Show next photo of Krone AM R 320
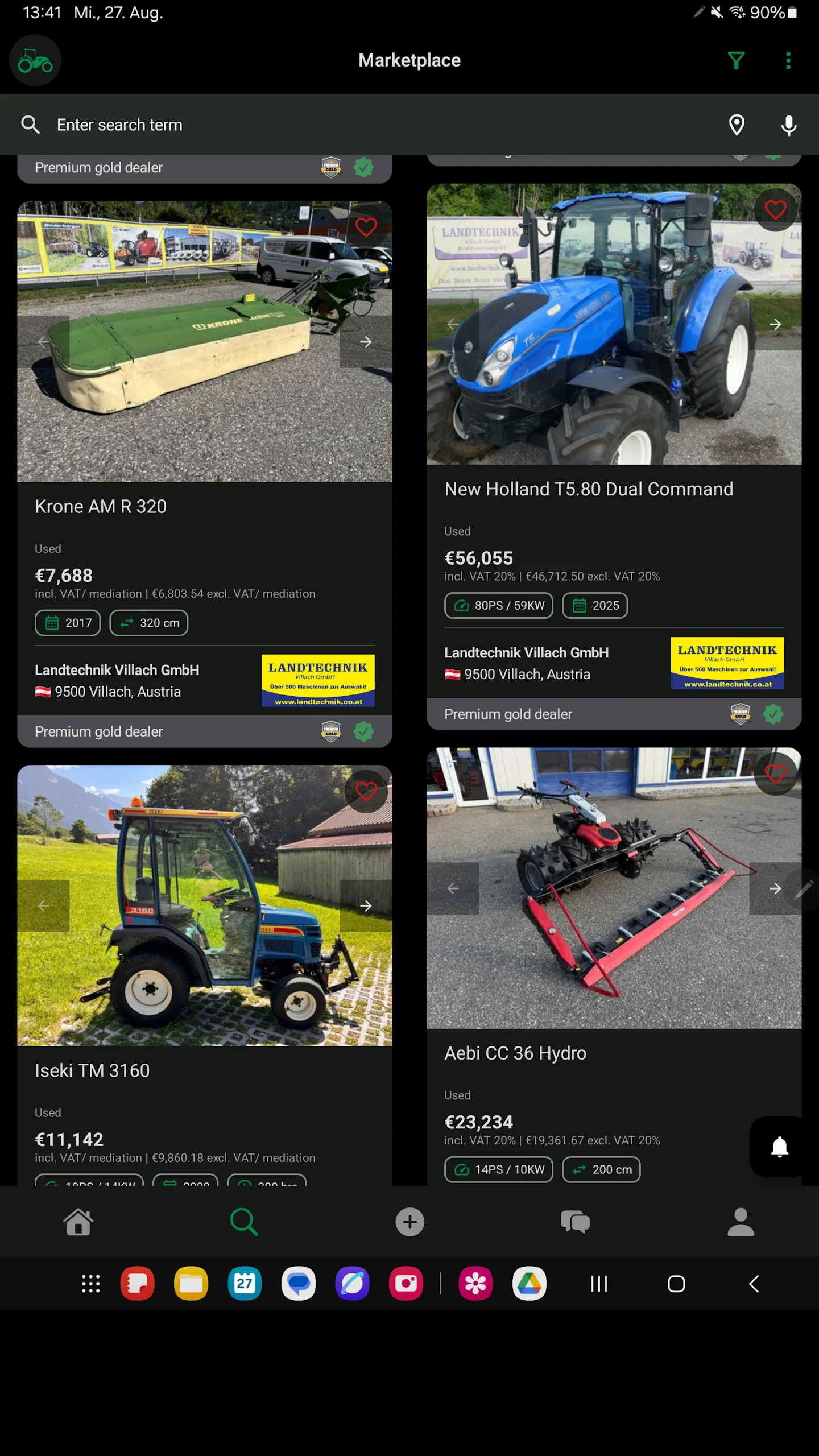Screen dimensions: 819x1456 366,342
